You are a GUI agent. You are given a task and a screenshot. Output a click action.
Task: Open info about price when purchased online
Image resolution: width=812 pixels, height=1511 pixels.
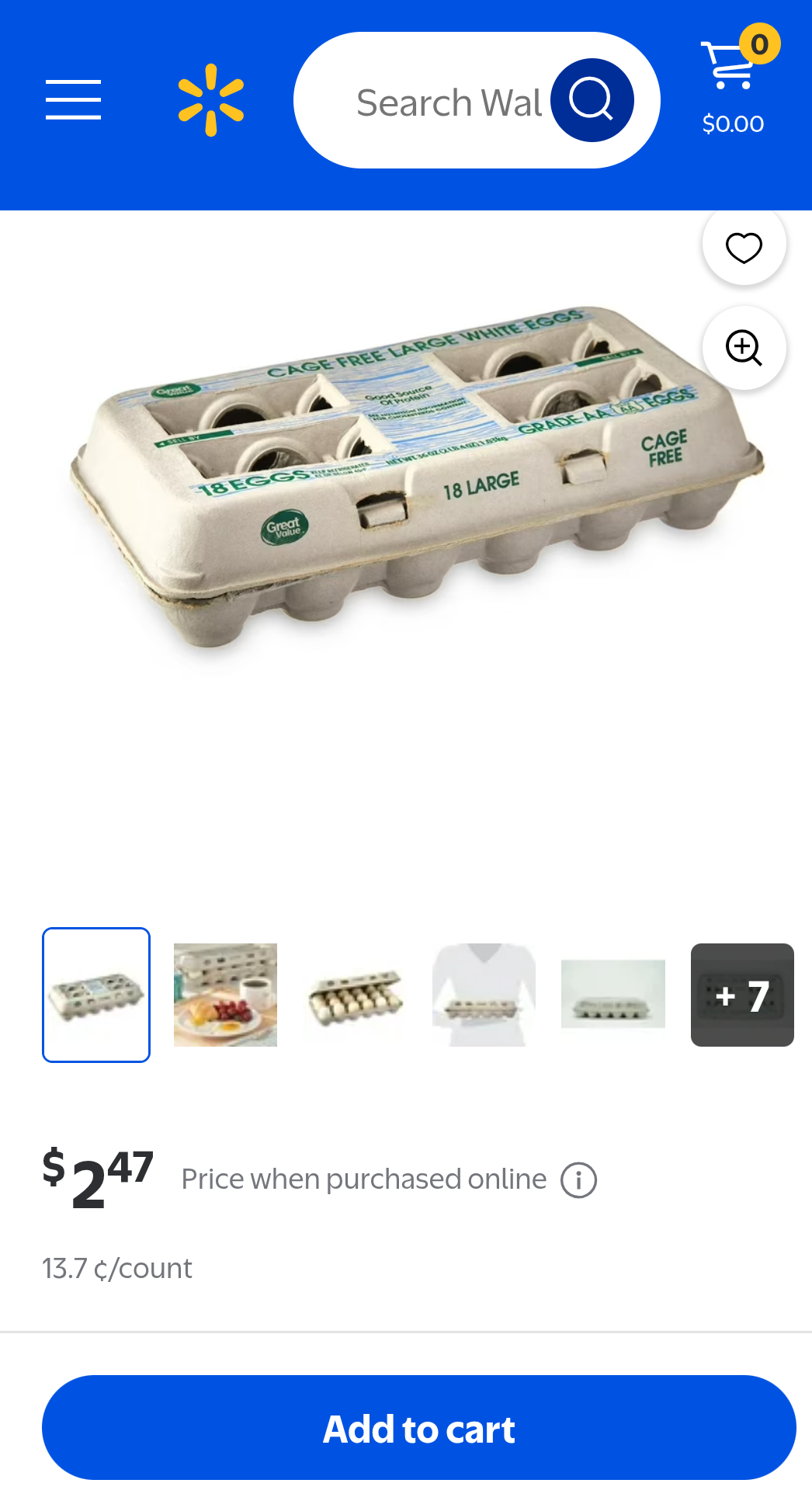click(578, 1180)
